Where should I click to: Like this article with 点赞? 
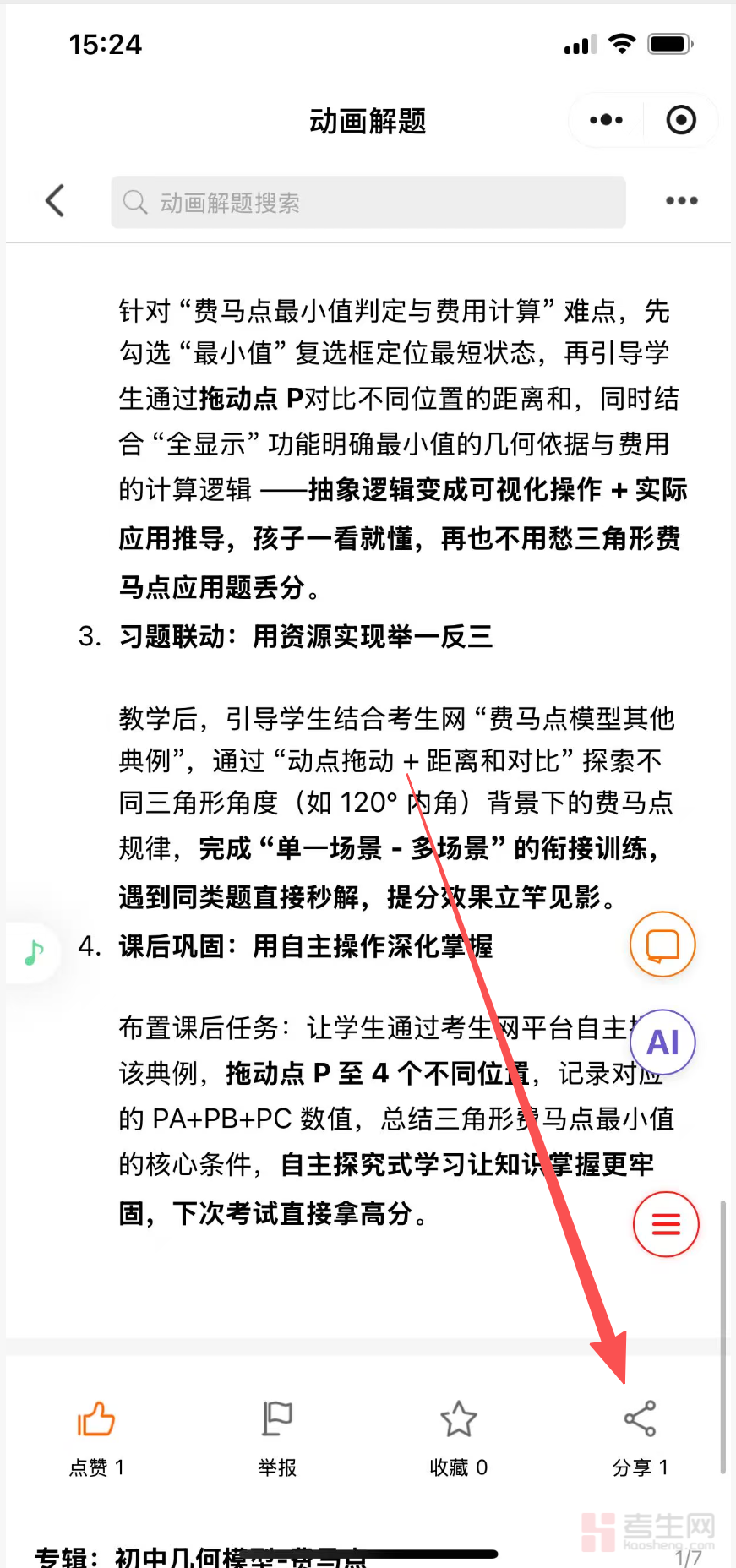click(x=96, y=1438)
